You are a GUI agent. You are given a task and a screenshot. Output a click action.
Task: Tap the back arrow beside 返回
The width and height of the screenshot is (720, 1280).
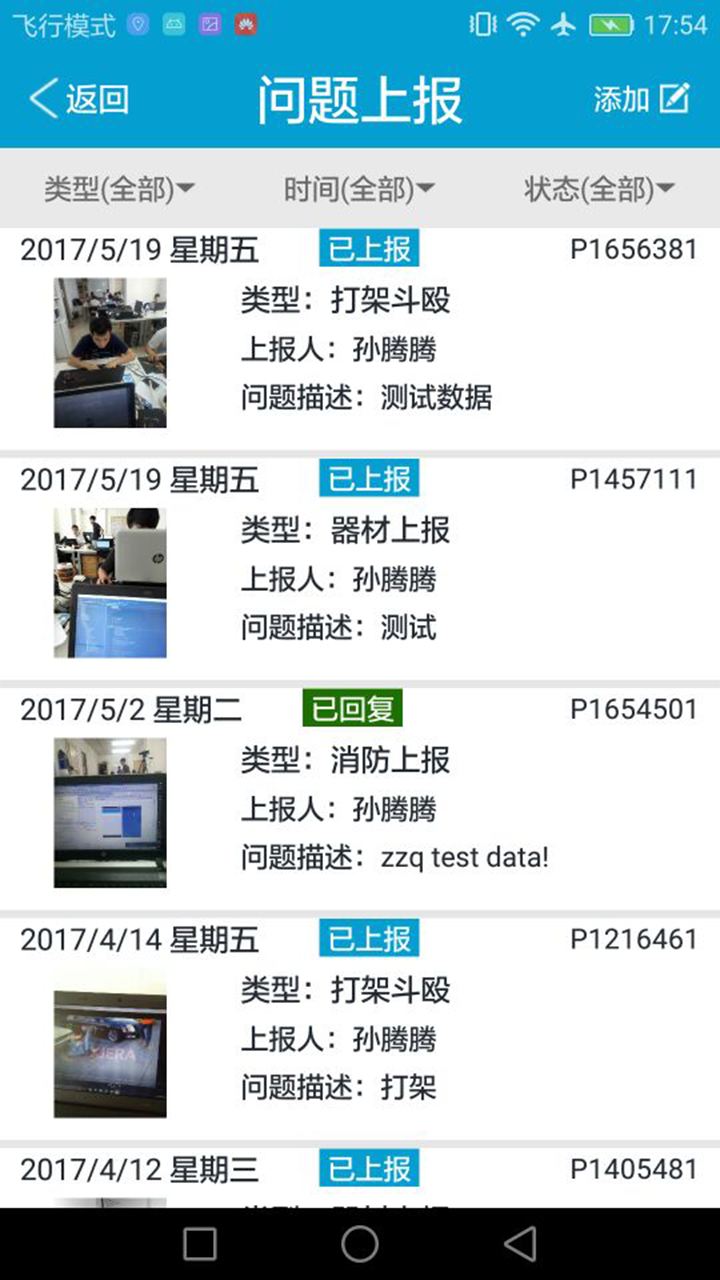click(42, 100)
